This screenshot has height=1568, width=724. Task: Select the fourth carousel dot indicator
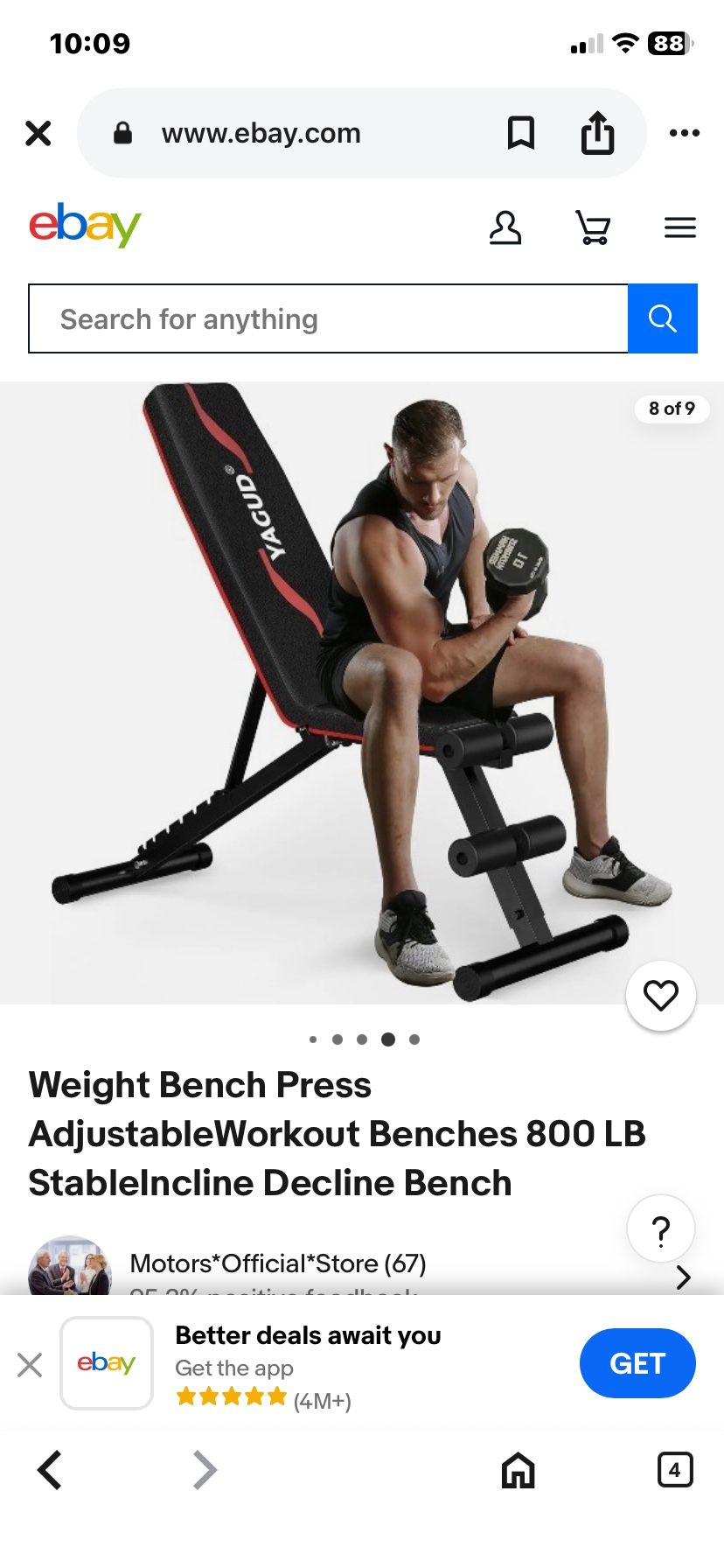pos(387,1039)
